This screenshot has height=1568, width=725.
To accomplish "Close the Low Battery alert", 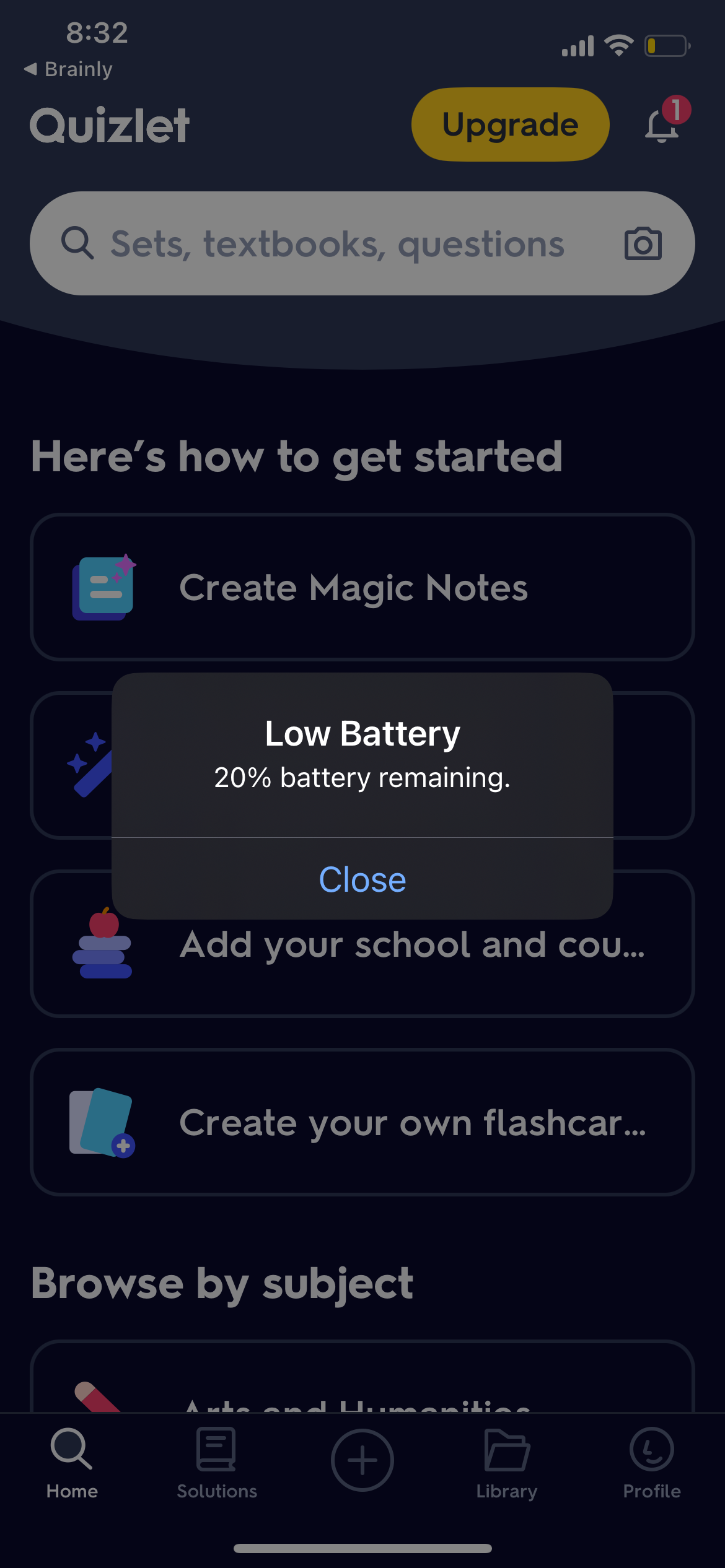I will 362,879.
